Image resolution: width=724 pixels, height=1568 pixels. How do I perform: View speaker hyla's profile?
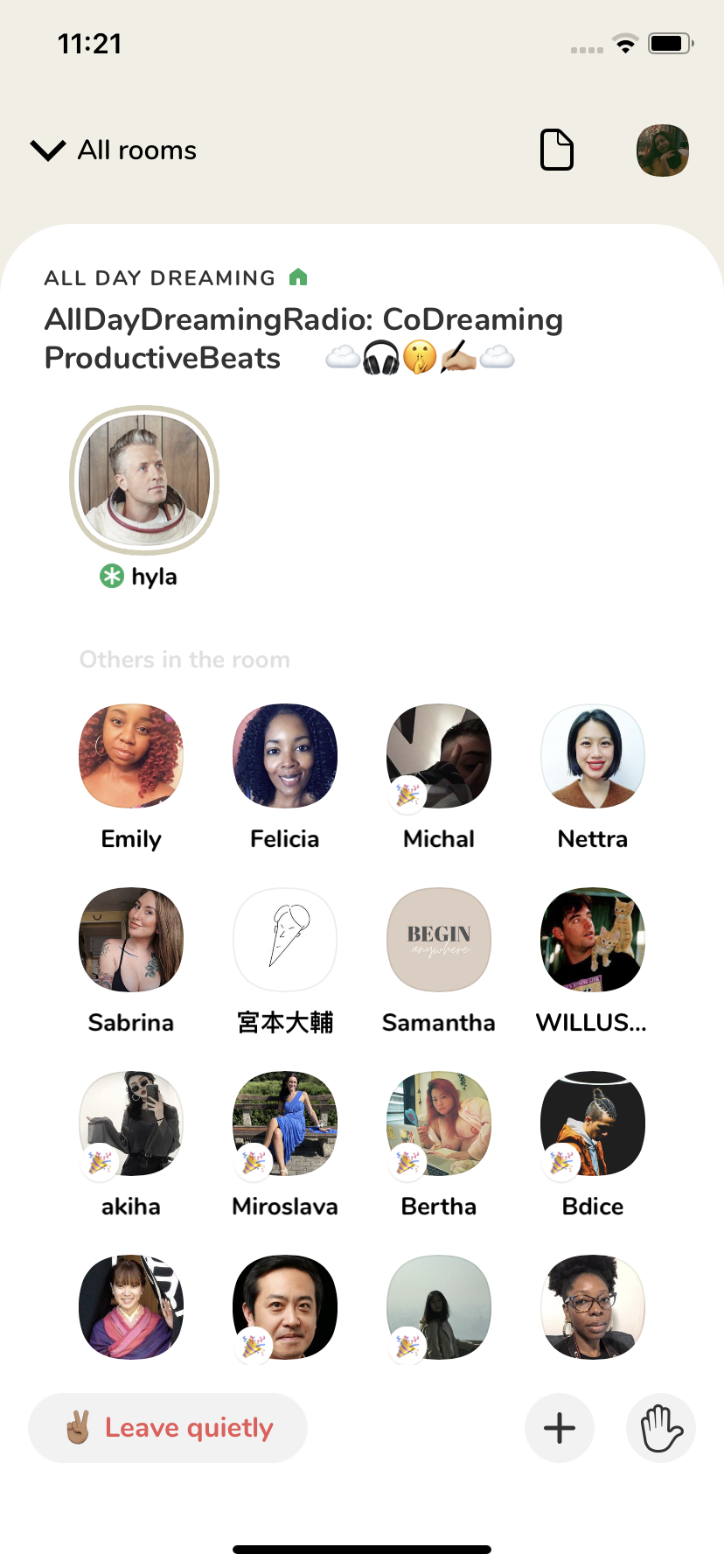tap(144, 480)
